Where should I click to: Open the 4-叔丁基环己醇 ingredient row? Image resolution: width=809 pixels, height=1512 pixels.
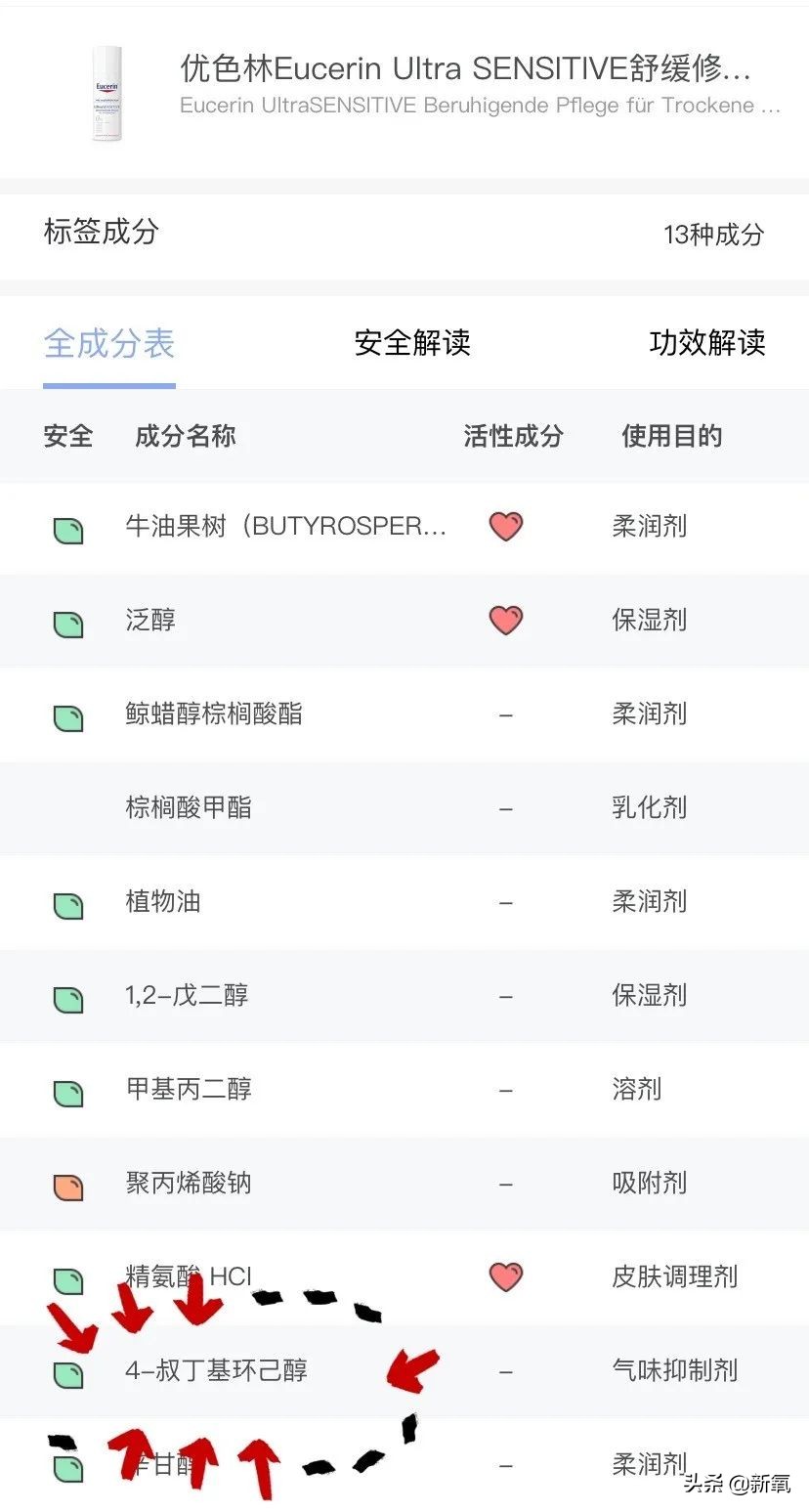pyautogui.click(x=404, y=1371)
